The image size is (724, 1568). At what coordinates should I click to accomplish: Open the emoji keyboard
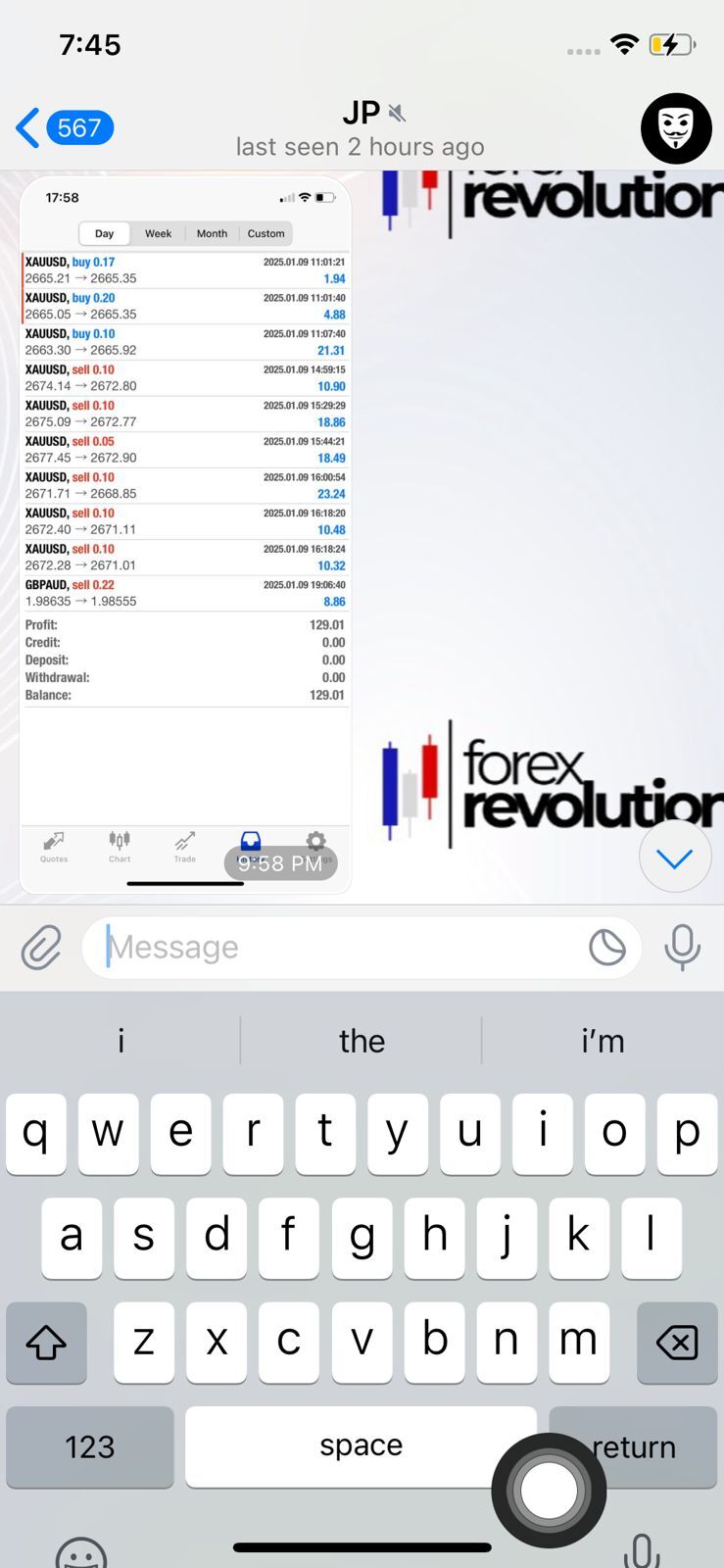[x=81, y=1553]
